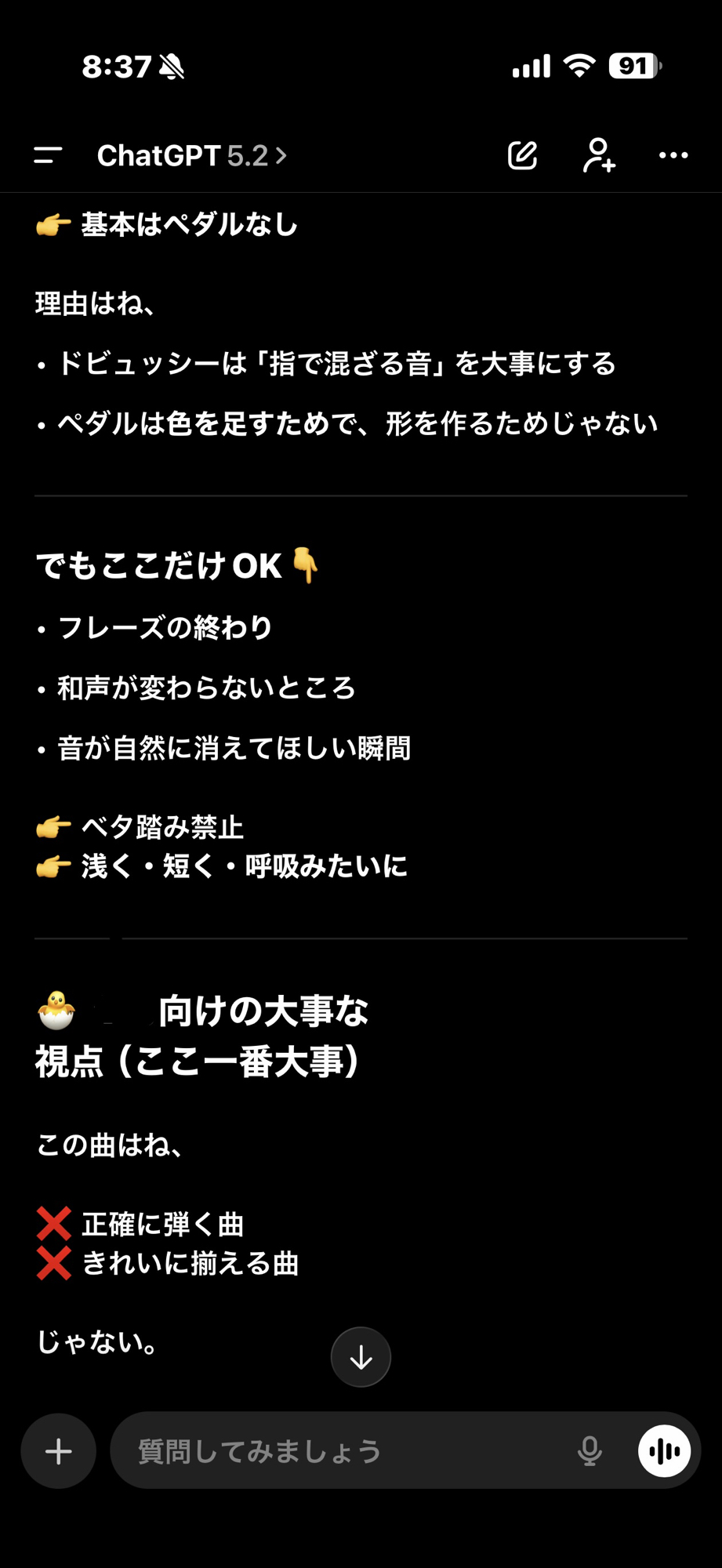Open the sidebar menu

[x=48, y=155]
